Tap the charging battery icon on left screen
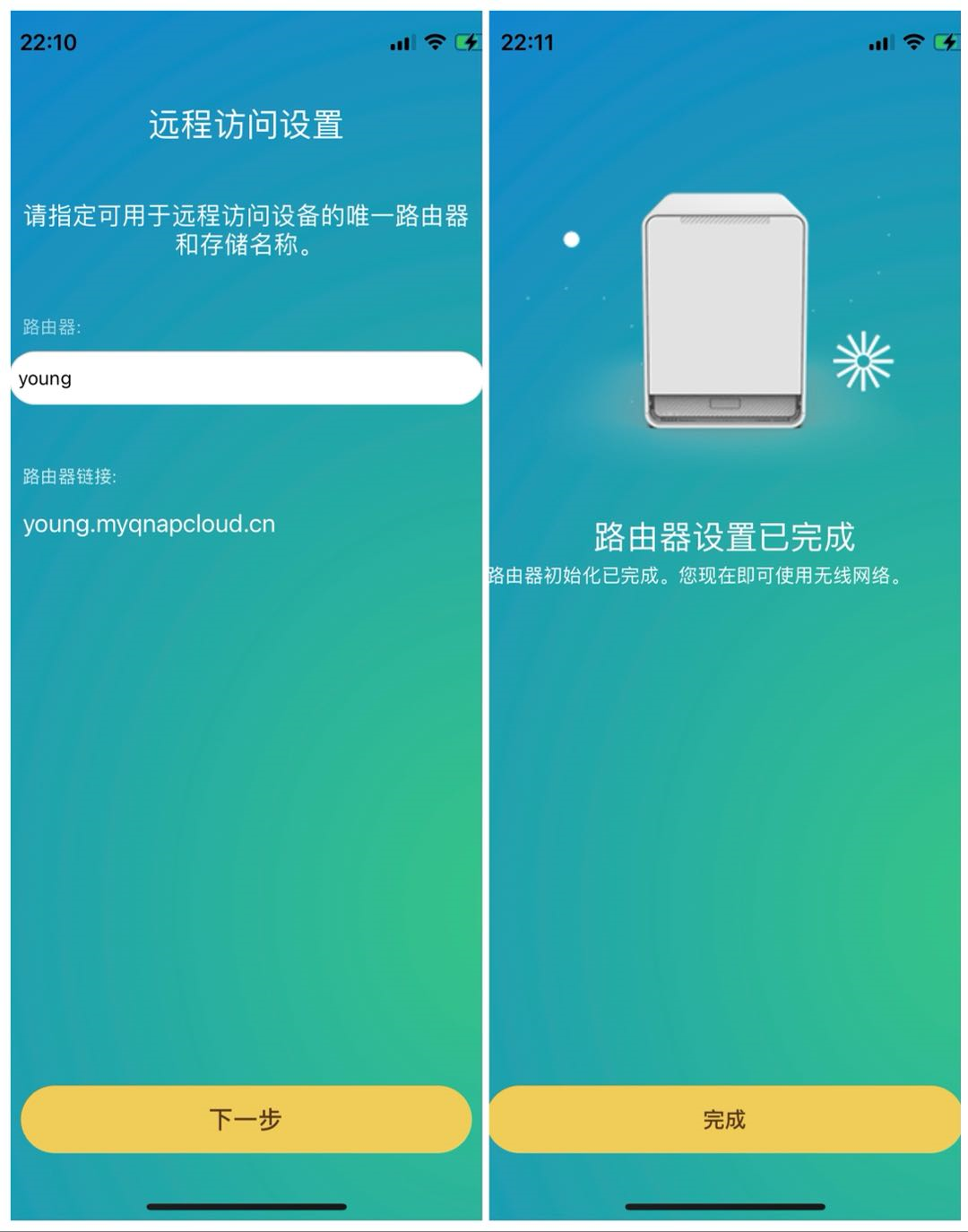This screenshot has width=968, height=1232. click(x=469, y=39)
